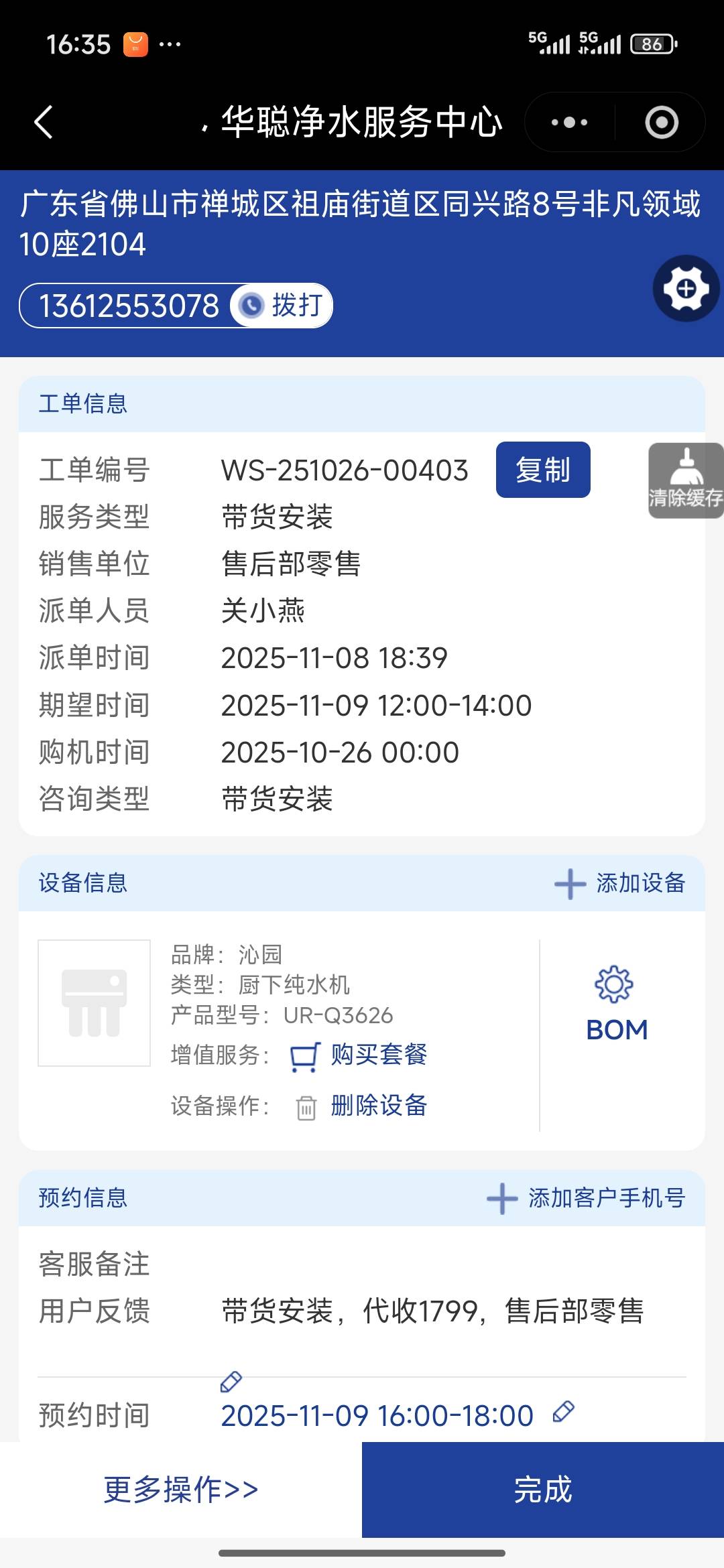Tap 添加客户手机号 to add a customer phone
724x1568 pixels.
(x=587, y=1198)
